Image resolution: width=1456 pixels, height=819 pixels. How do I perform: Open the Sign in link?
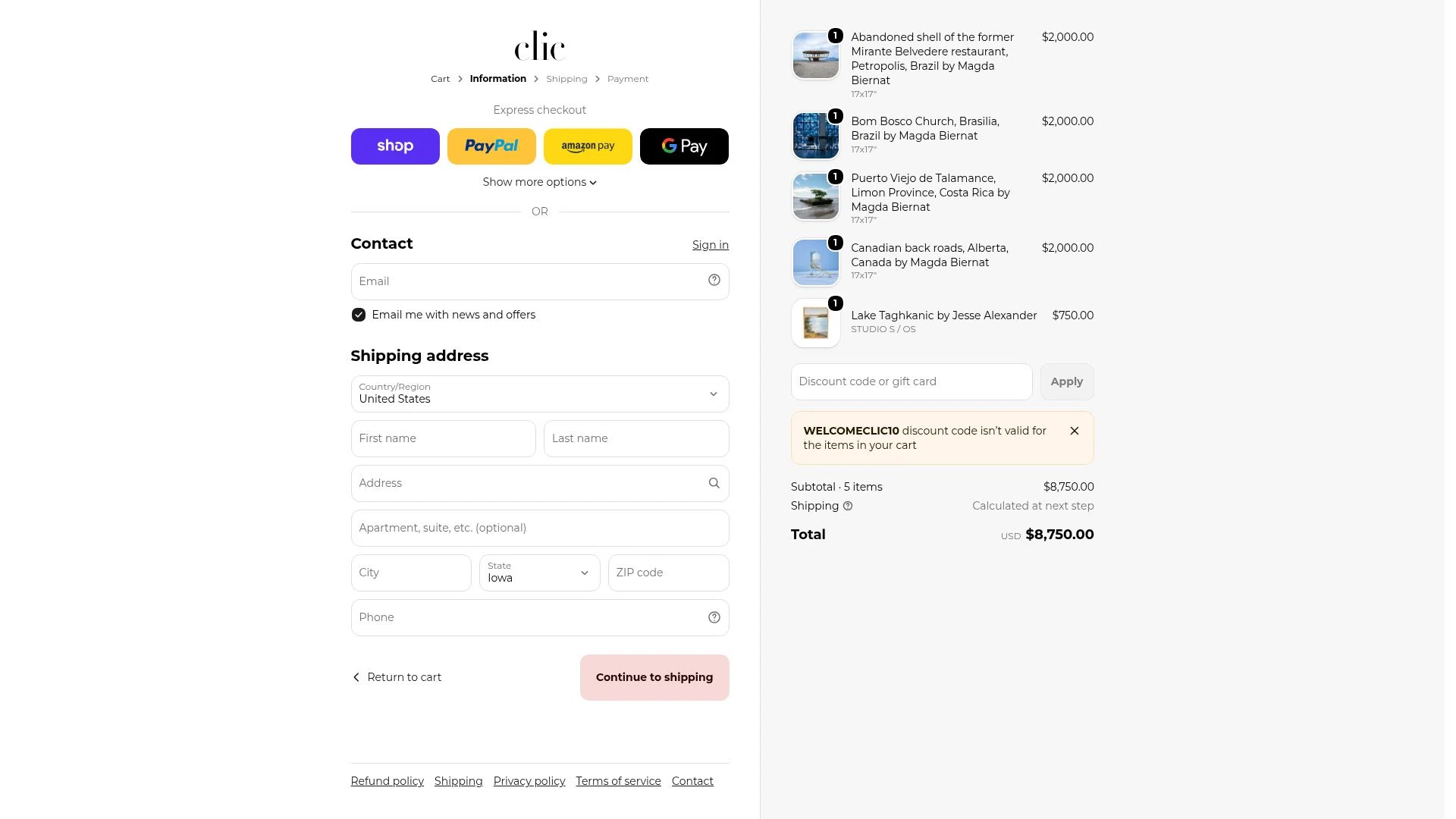[x=711, y=245]
